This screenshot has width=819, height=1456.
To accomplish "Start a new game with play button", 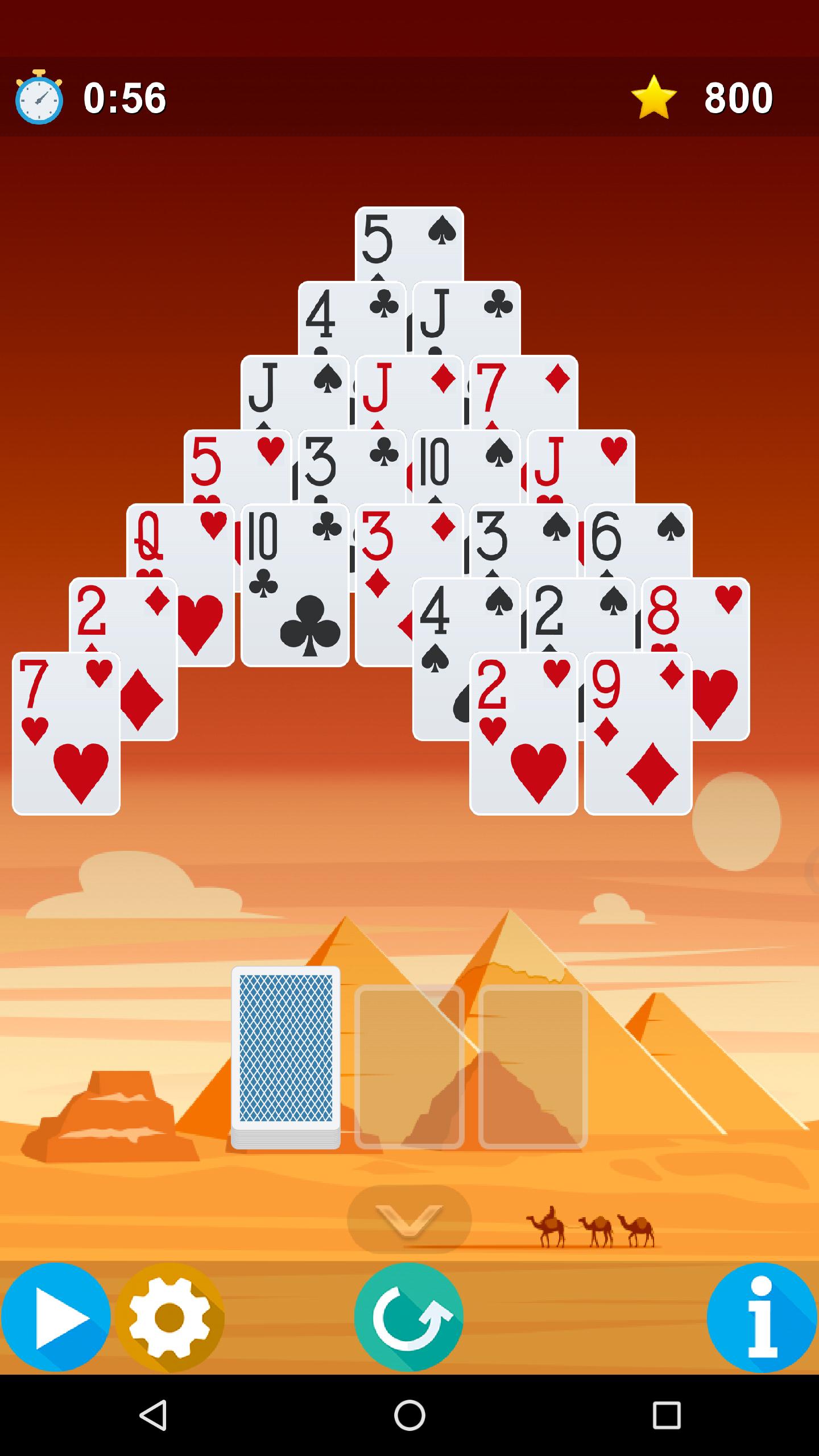I will 56,1317.
